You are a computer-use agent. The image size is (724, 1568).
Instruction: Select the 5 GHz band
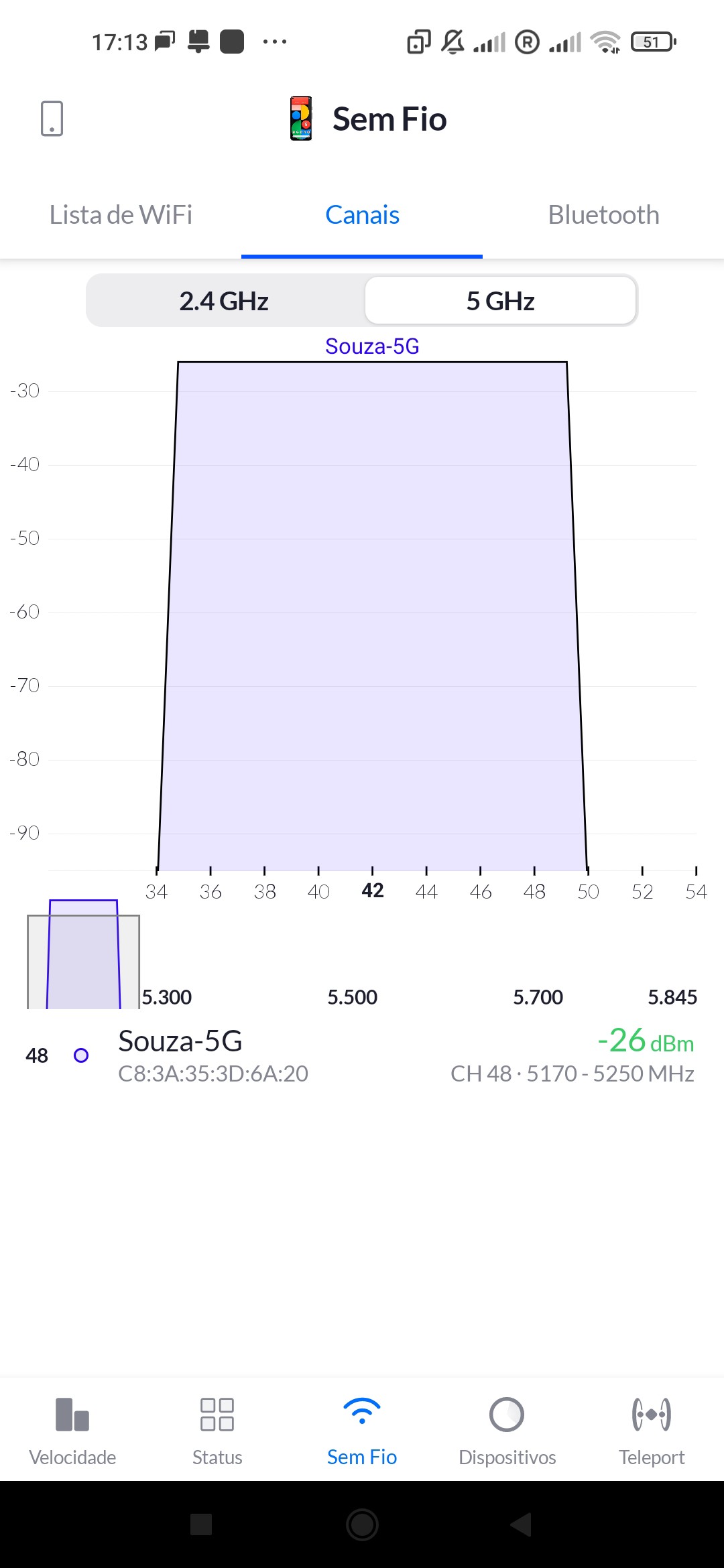(500, 301)
